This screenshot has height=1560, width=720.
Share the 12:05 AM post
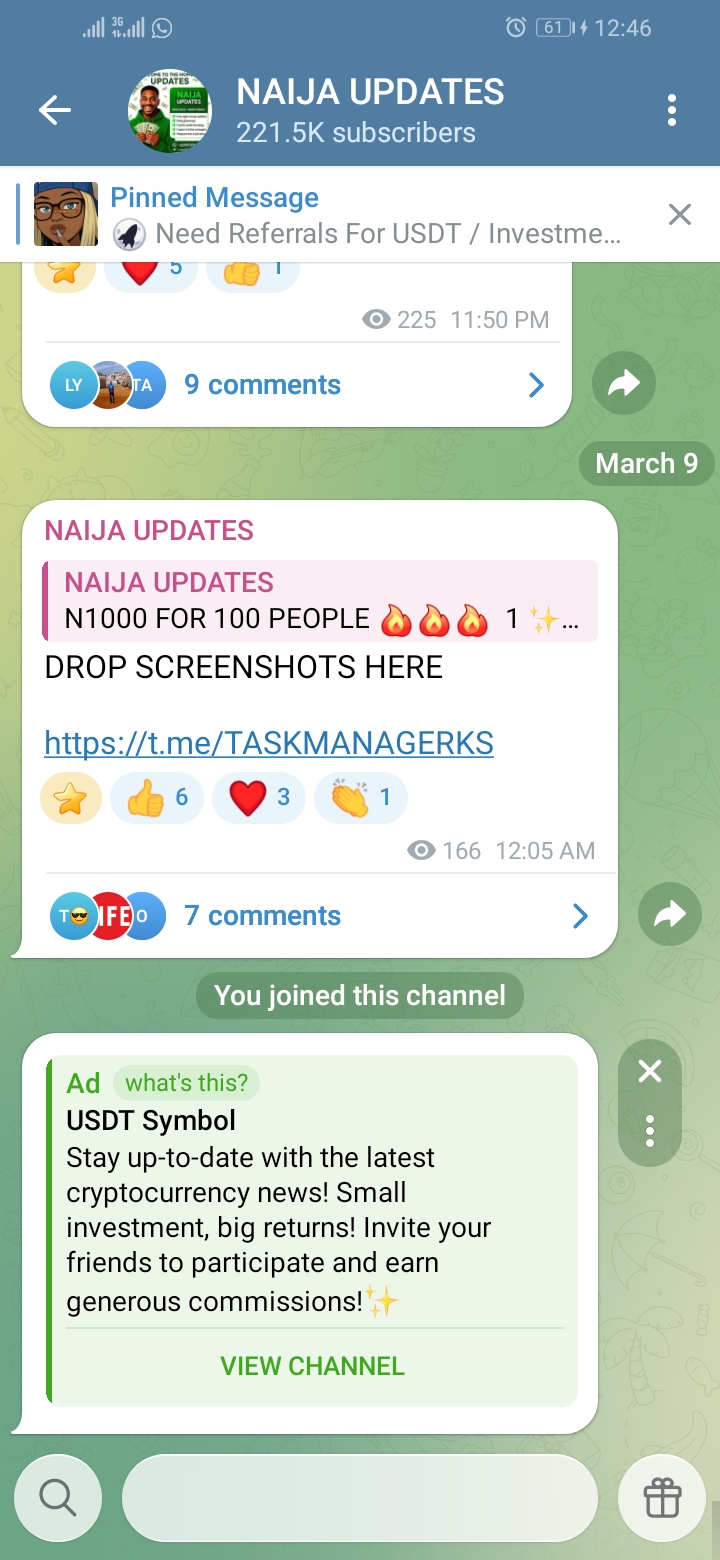coord(670,914)
